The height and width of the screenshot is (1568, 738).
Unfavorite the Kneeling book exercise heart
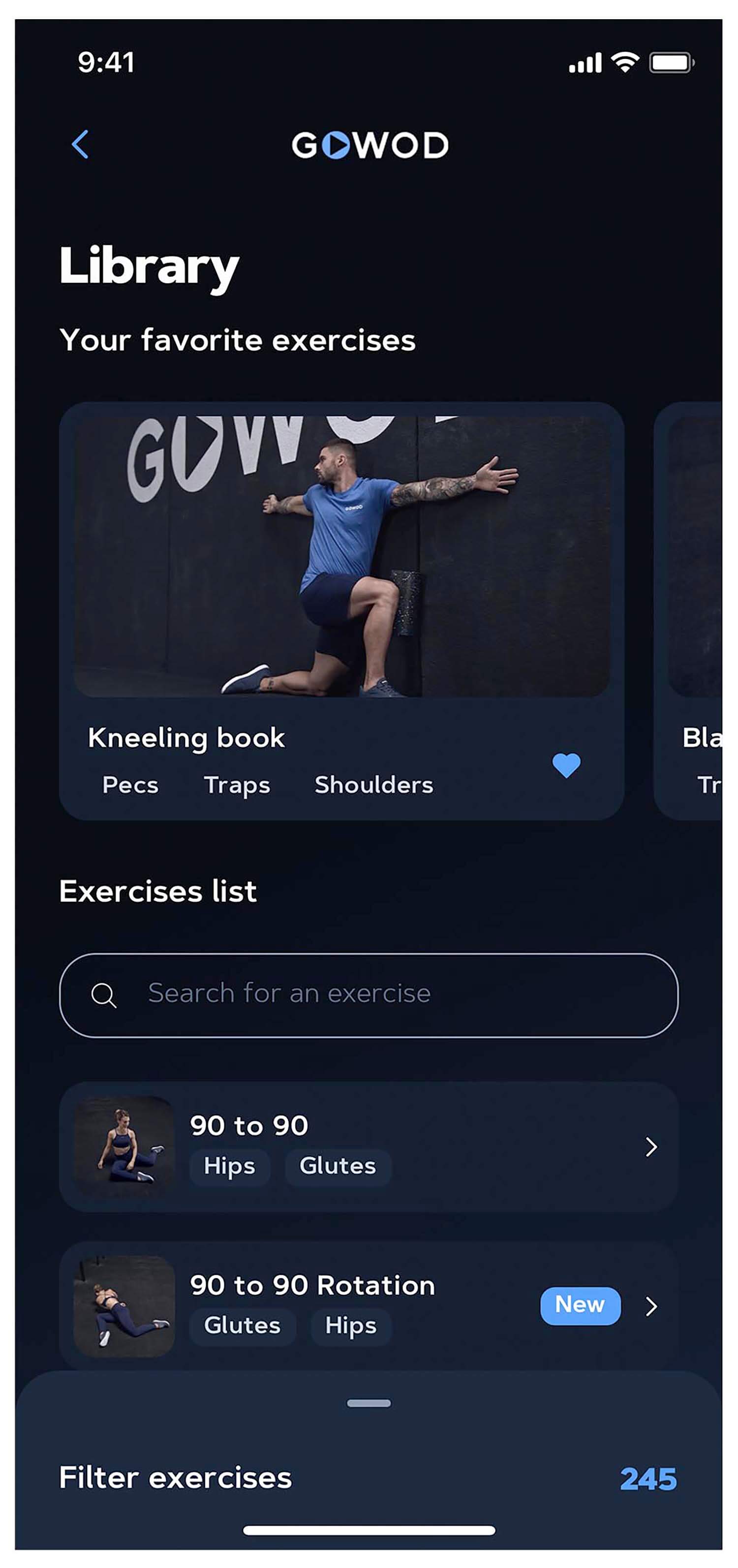(567, 765)
